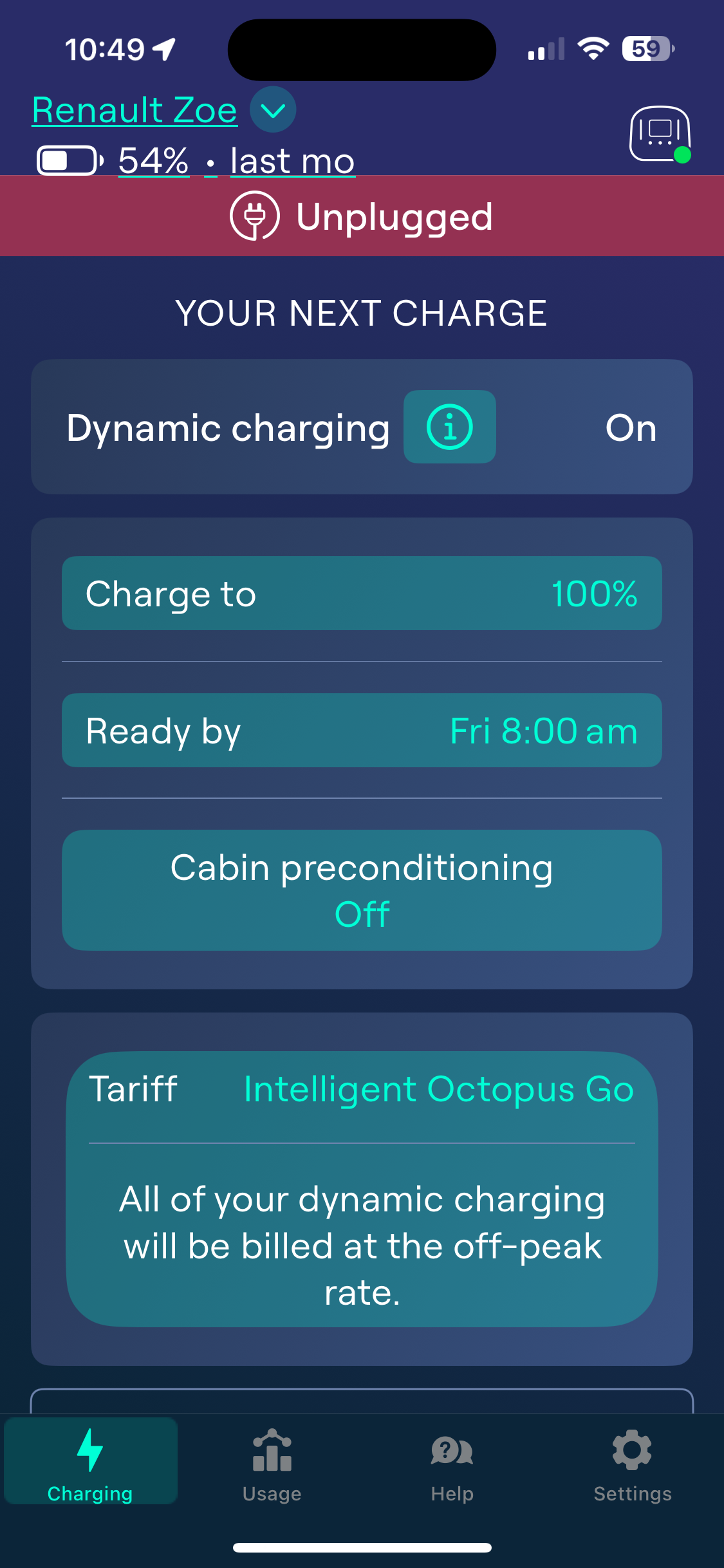The image size is (724, 1568).
Task: Edit the Ready by Fri 8:00 am time
Action: pos(362,731)
